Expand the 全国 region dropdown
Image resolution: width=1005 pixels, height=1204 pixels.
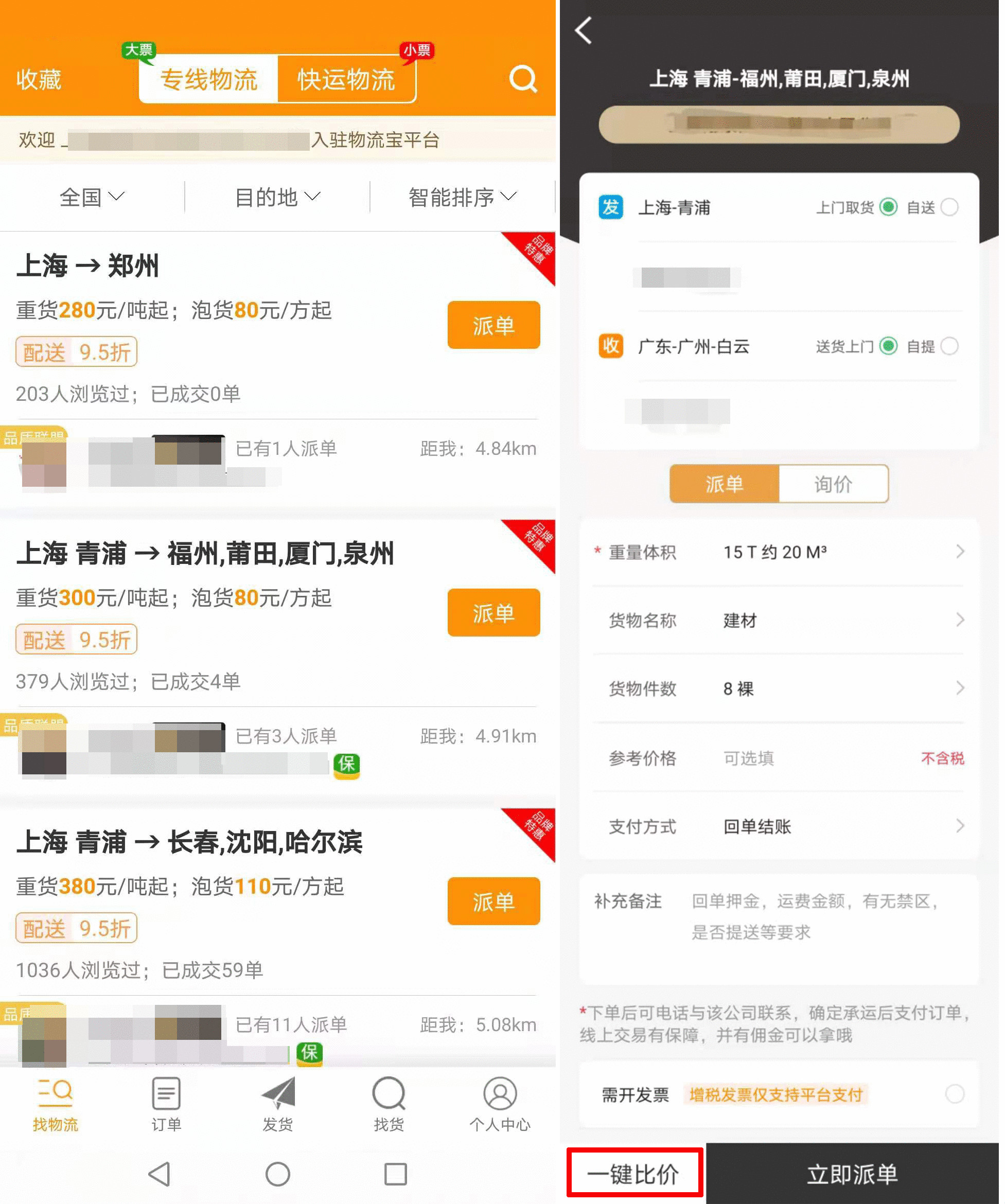point(92,197)
